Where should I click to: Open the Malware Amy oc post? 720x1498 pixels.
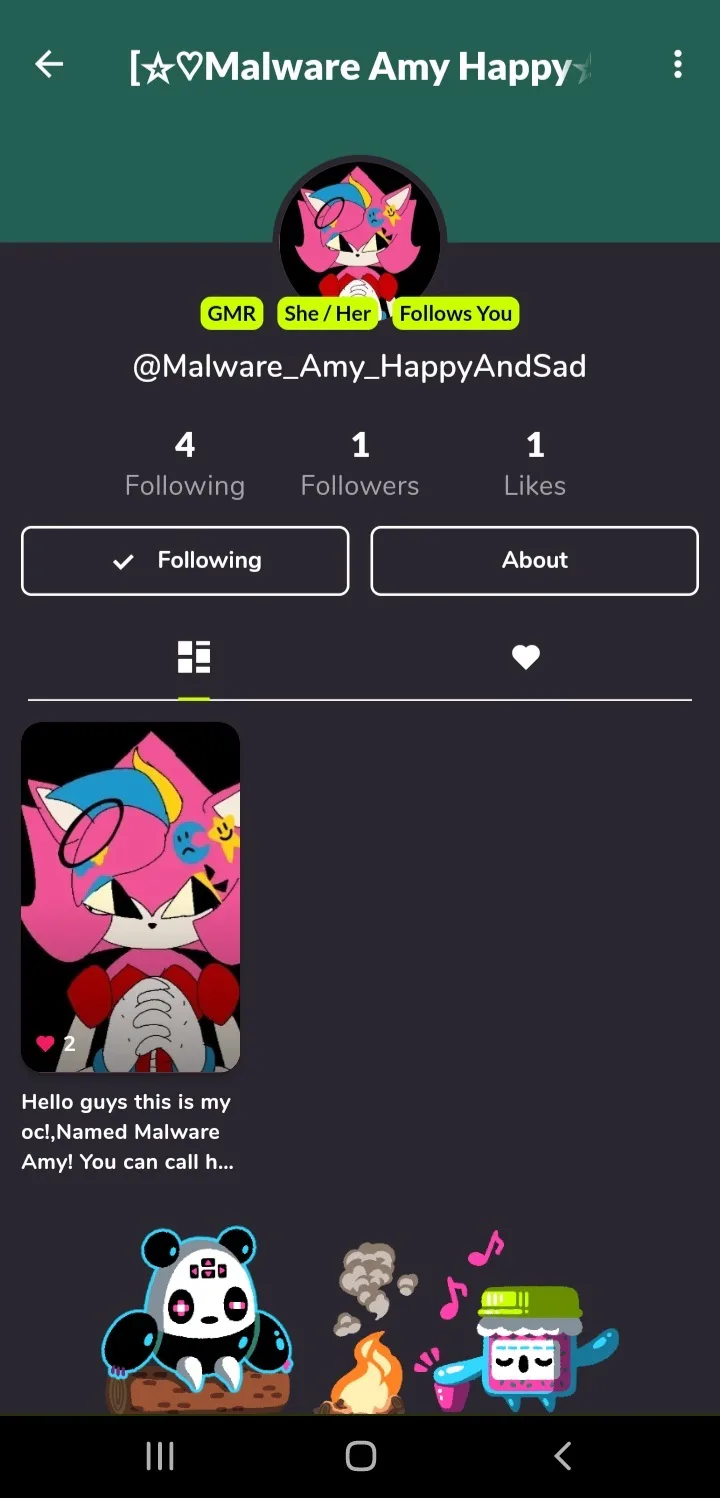[x=130, y=897]
